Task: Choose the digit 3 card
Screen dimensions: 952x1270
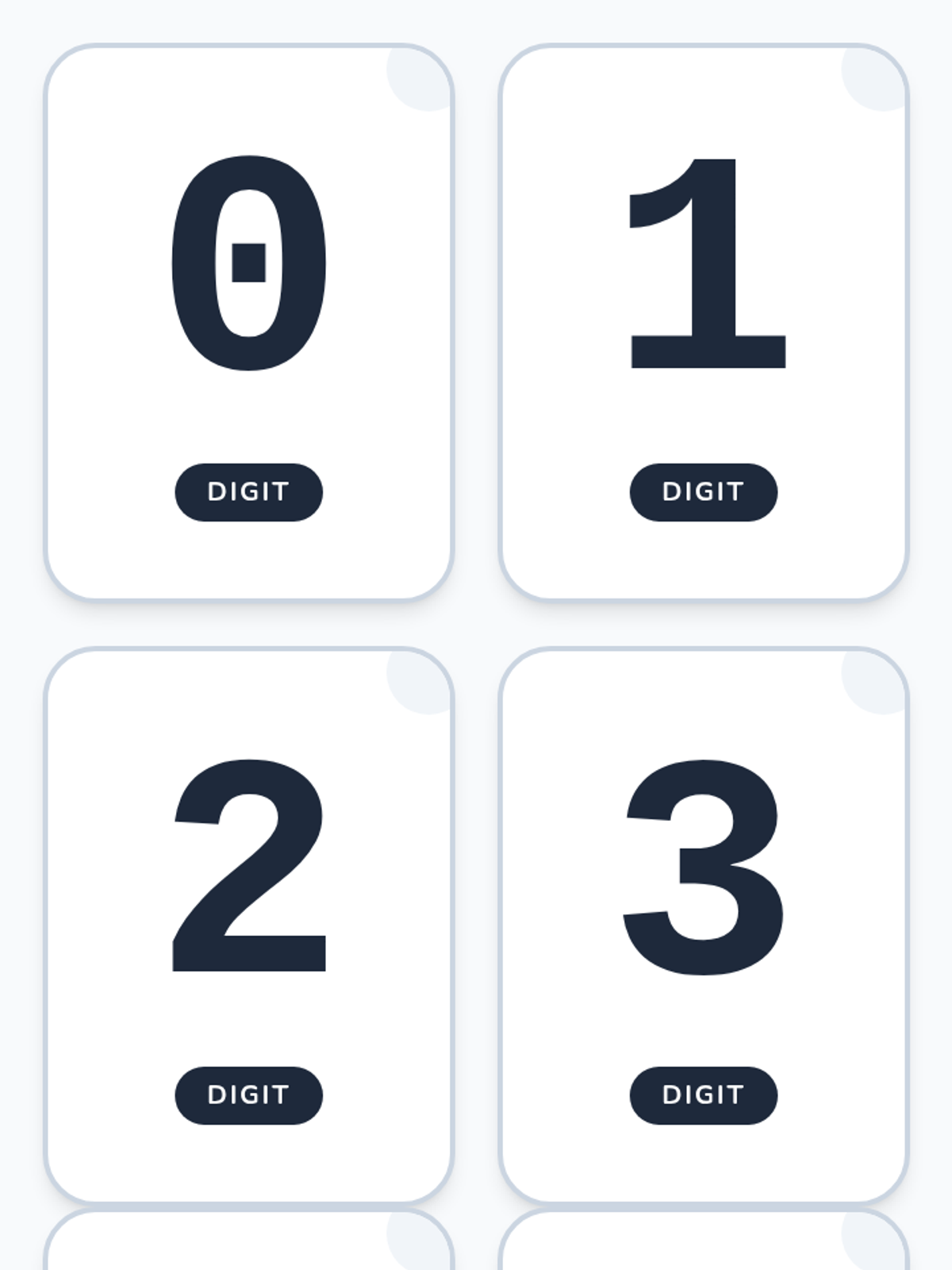Action: (704, 926)
